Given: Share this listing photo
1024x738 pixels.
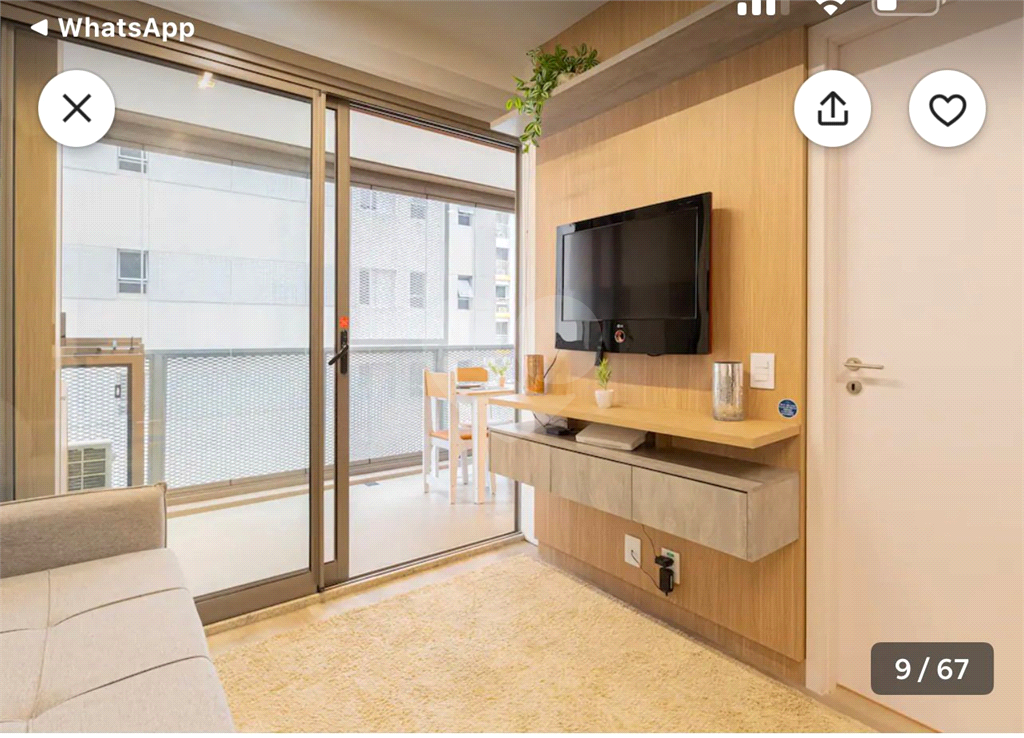Looking at the screenshot, I should (x=832, y=109).
